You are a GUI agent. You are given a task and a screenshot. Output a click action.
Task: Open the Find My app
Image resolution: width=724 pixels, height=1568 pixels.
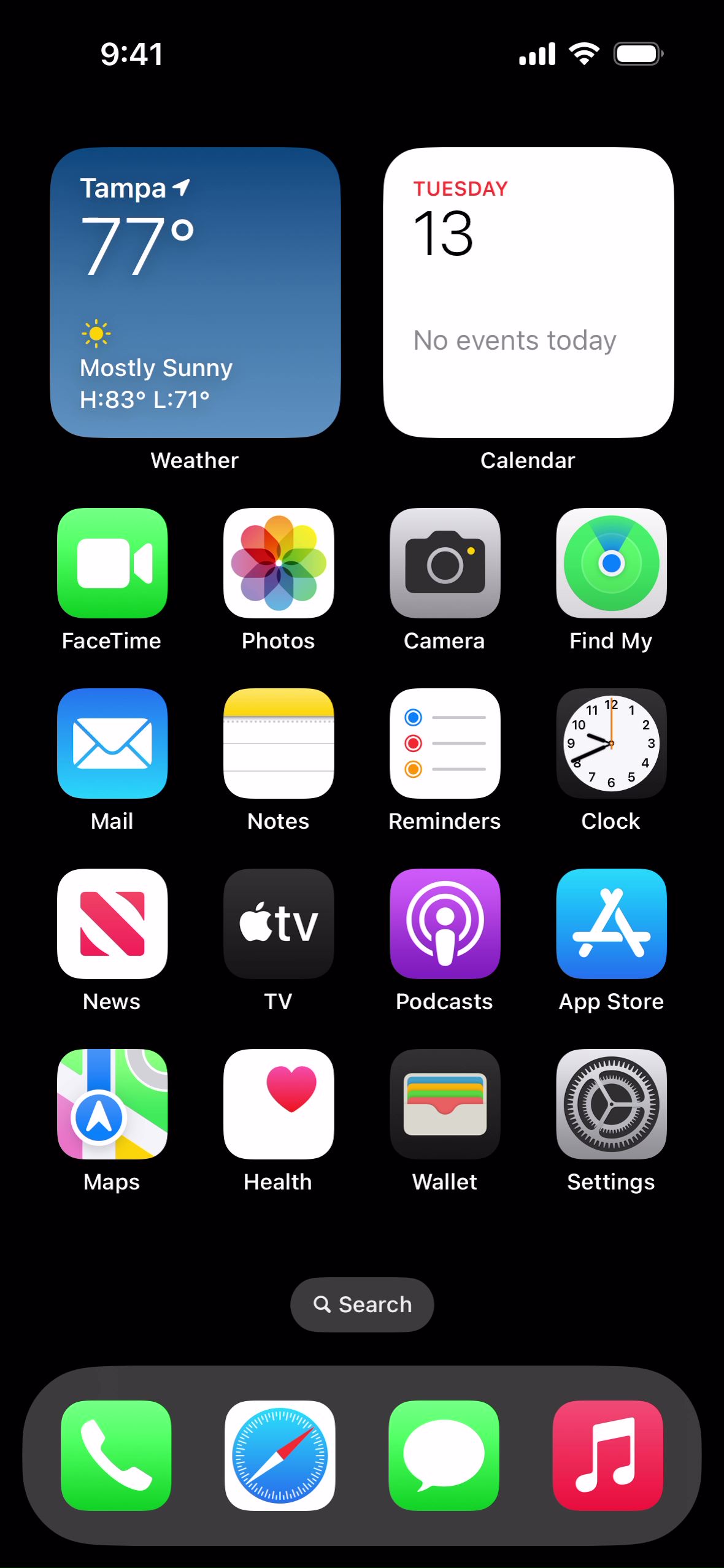point(611,563)
